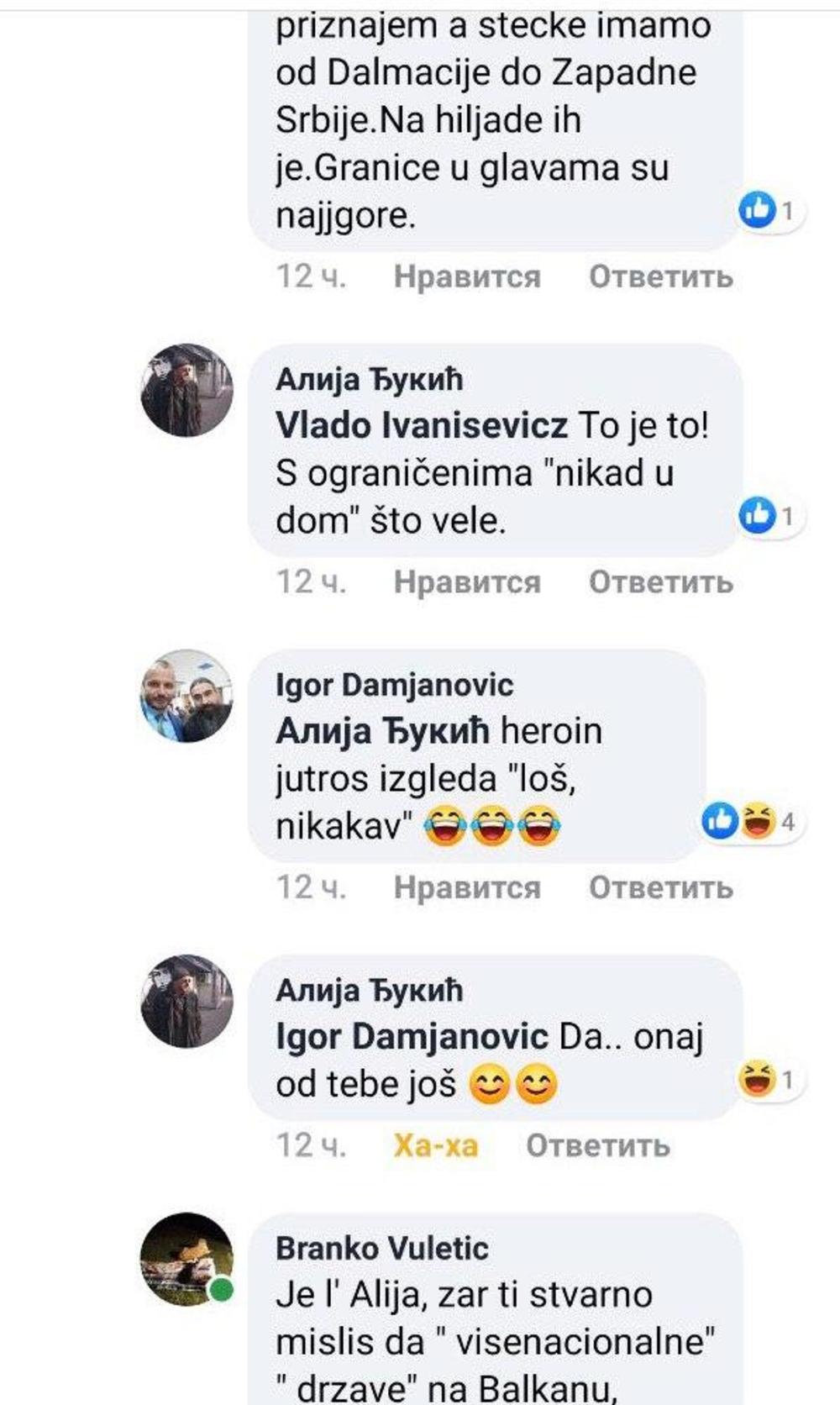Open Branko Vuletic's profile name
The height and width of the screenshot is (1405, 840).
coord(381,1248)
